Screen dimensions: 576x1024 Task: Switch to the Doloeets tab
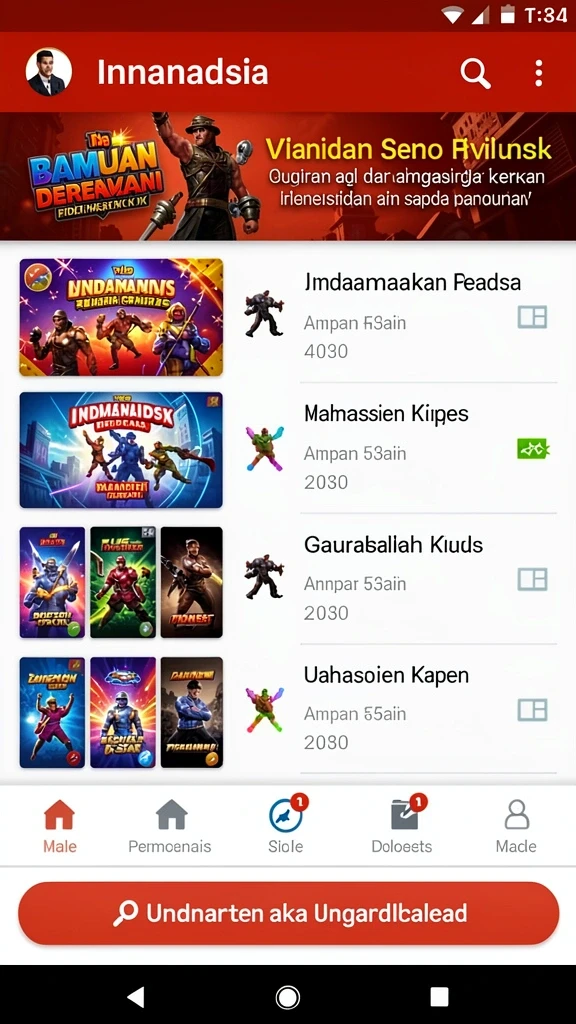coord(402,825)
